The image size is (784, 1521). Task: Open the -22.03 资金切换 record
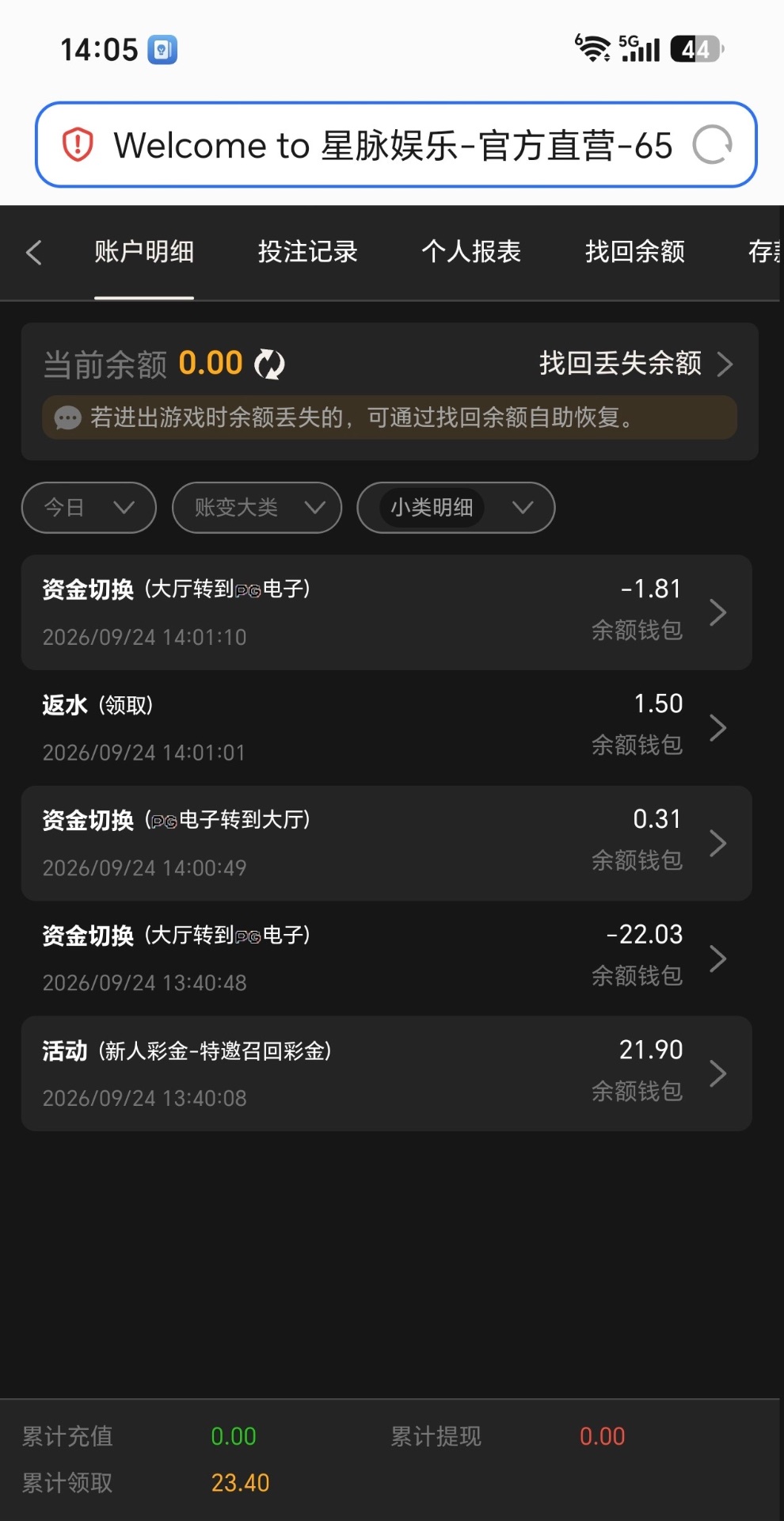(386, 959)
